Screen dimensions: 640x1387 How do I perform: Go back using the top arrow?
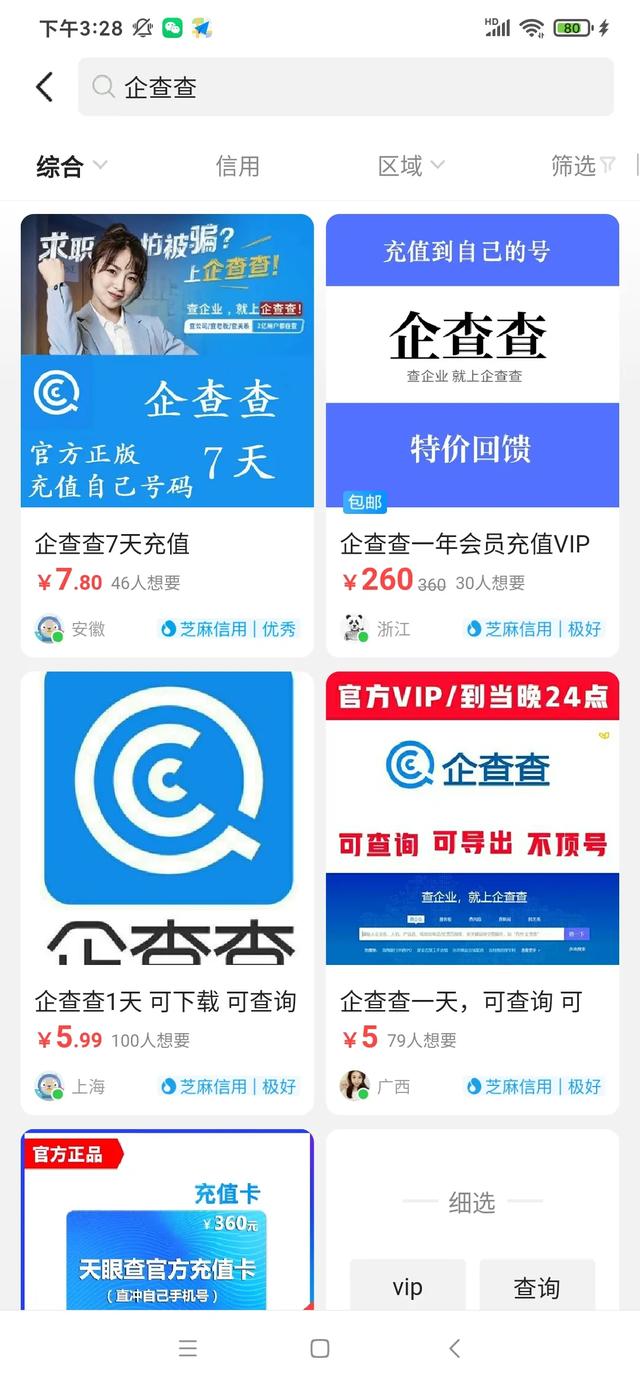[x=44, y=87]
